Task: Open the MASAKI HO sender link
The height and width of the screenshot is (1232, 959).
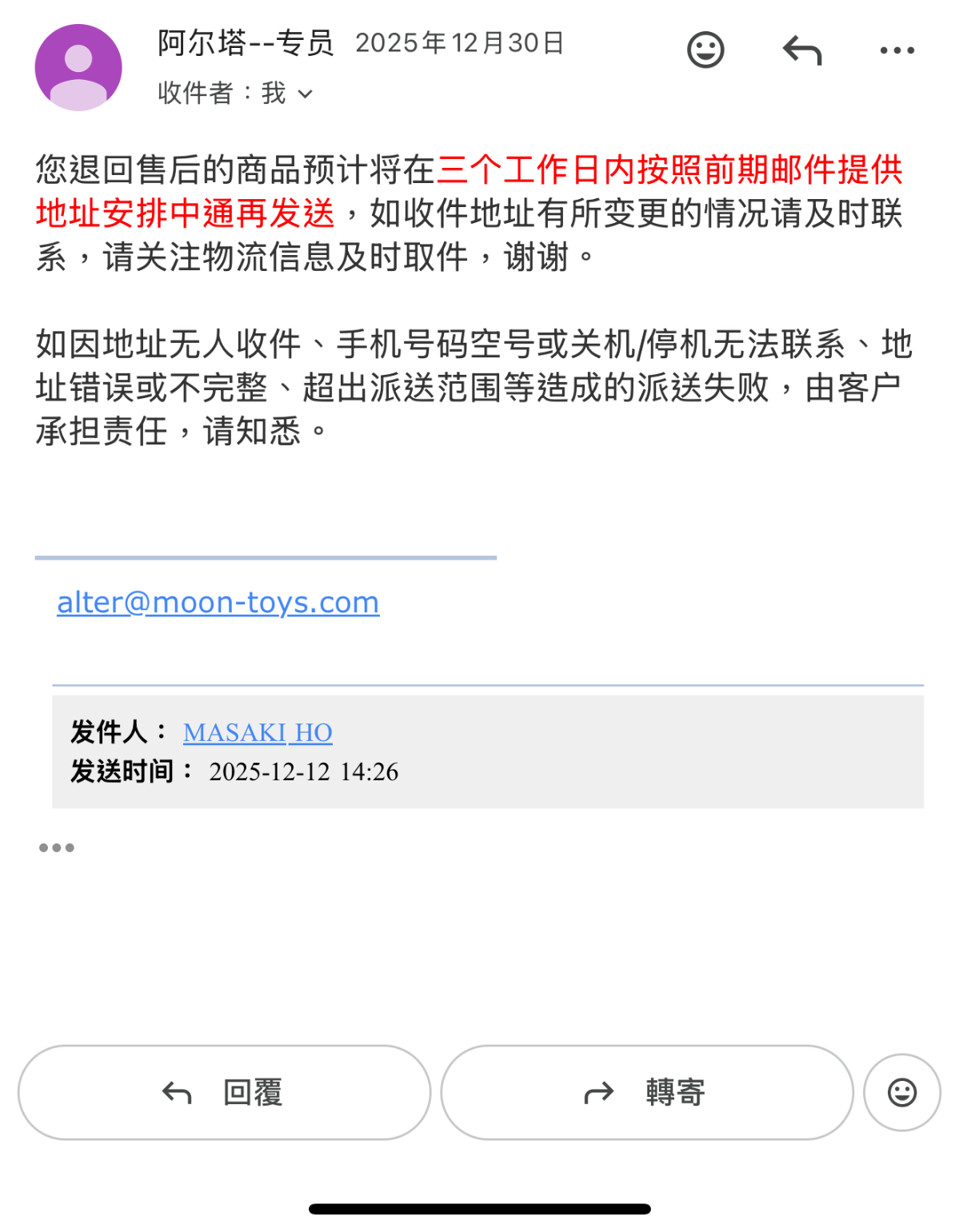Action: pyautogui.click(x=257, y=732)
